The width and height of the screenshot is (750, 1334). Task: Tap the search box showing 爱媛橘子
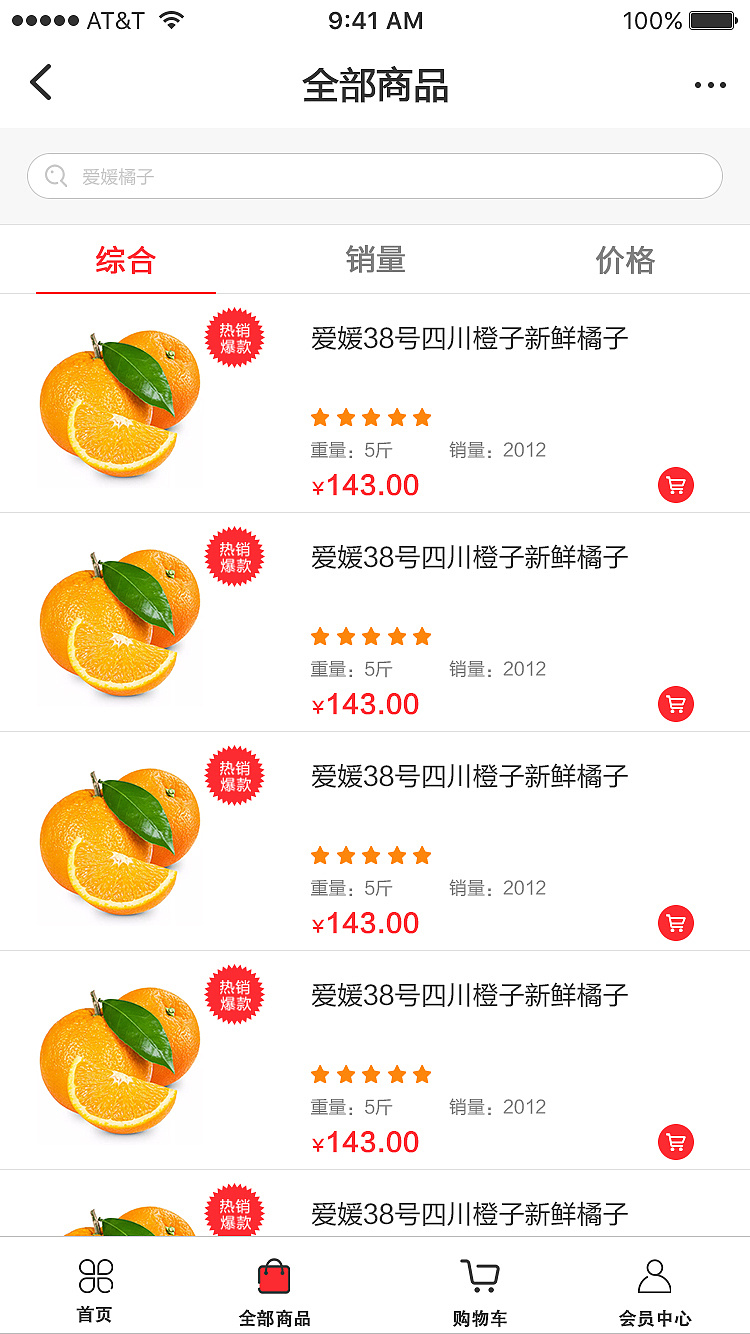point(375,177)
